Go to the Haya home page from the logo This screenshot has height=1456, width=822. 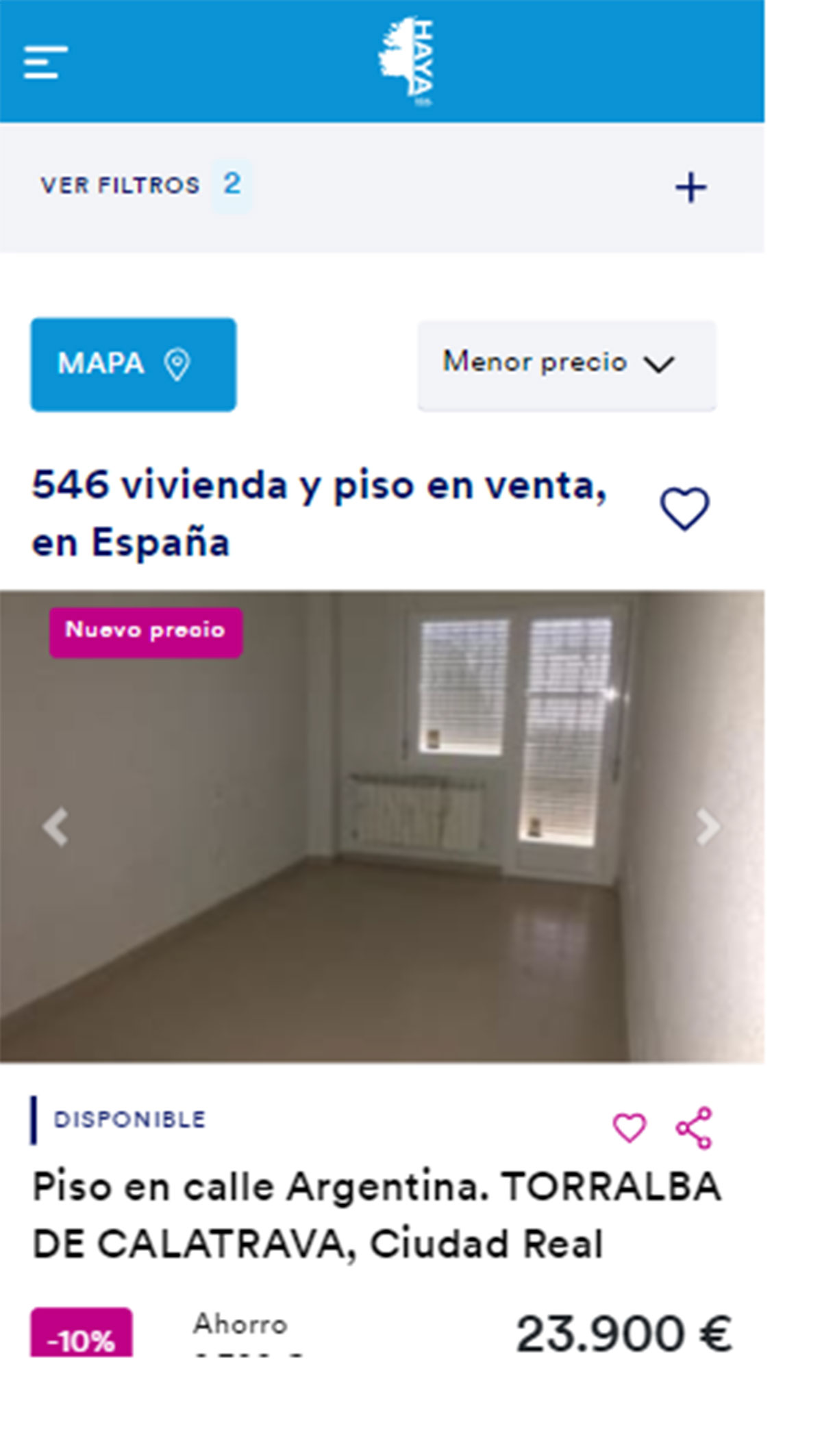click(x=407, y=62)
